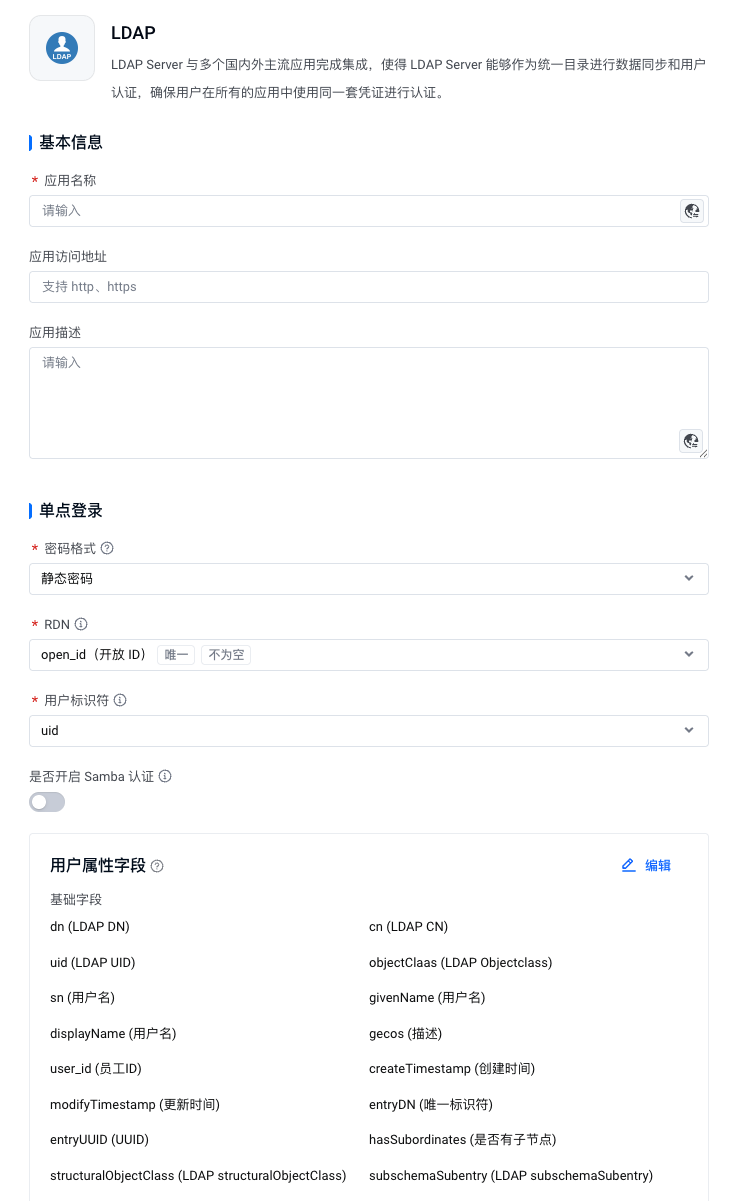The width and height of the screenshot is (739, 1201).
Task: Enable the Samba 认证 switch
Action: tap(47, 802)
